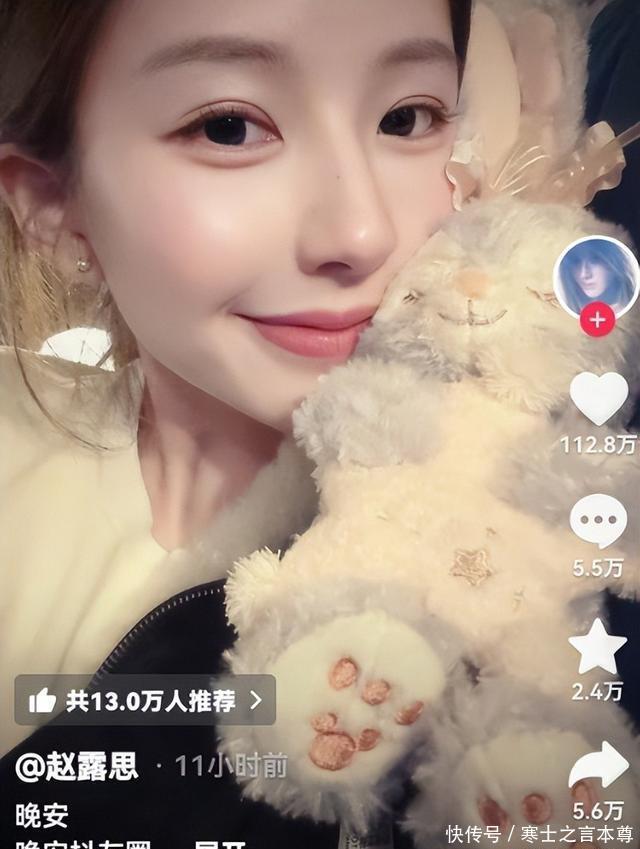Add the video to favorites via the star
This screenshot has height=849, width=640.
click(x=598, y=647)
